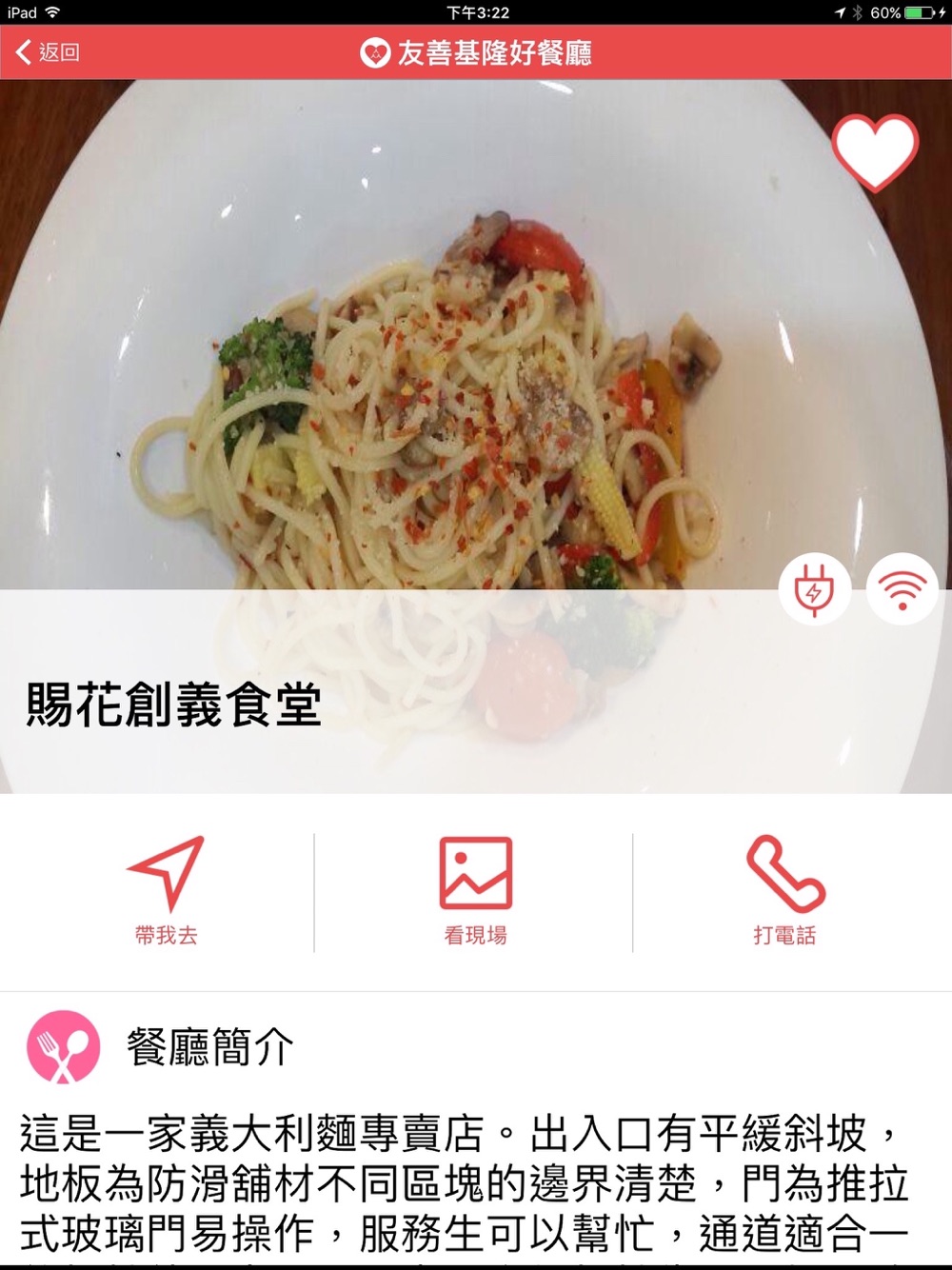Favorite this restaurant with the heart icon
952x1270 pixels.
tap(875, 151)
